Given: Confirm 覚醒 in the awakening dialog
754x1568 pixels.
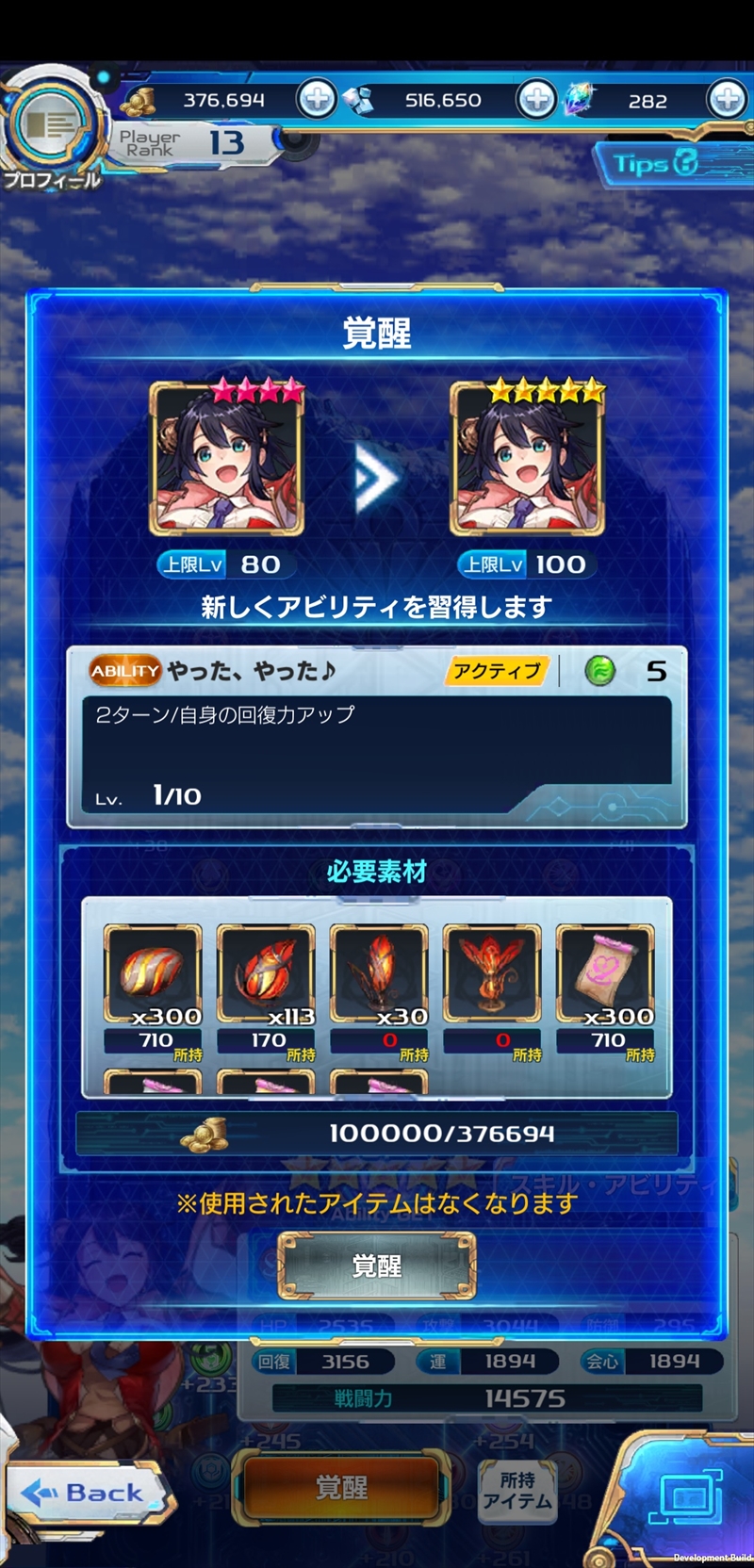Looking at the screenshot, I should tap(376, 1266).
